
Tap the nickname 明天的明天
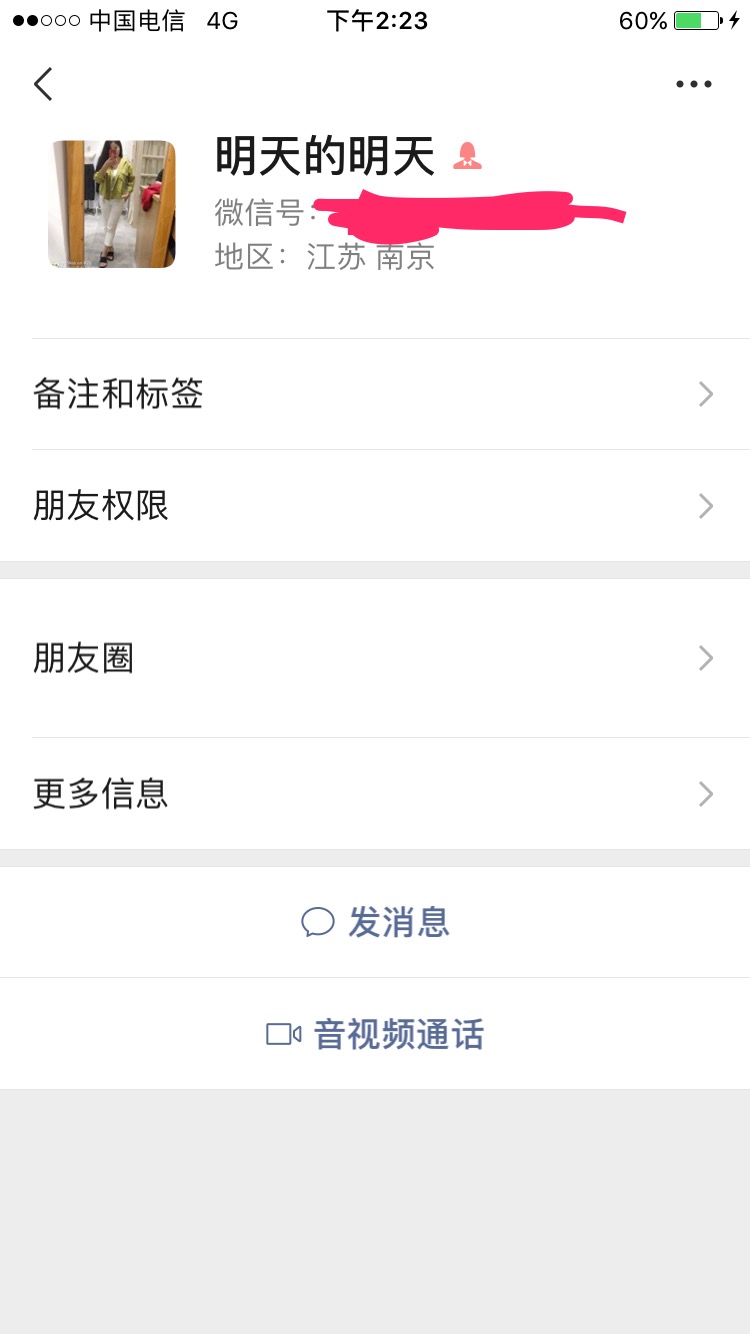coord(322,157)
